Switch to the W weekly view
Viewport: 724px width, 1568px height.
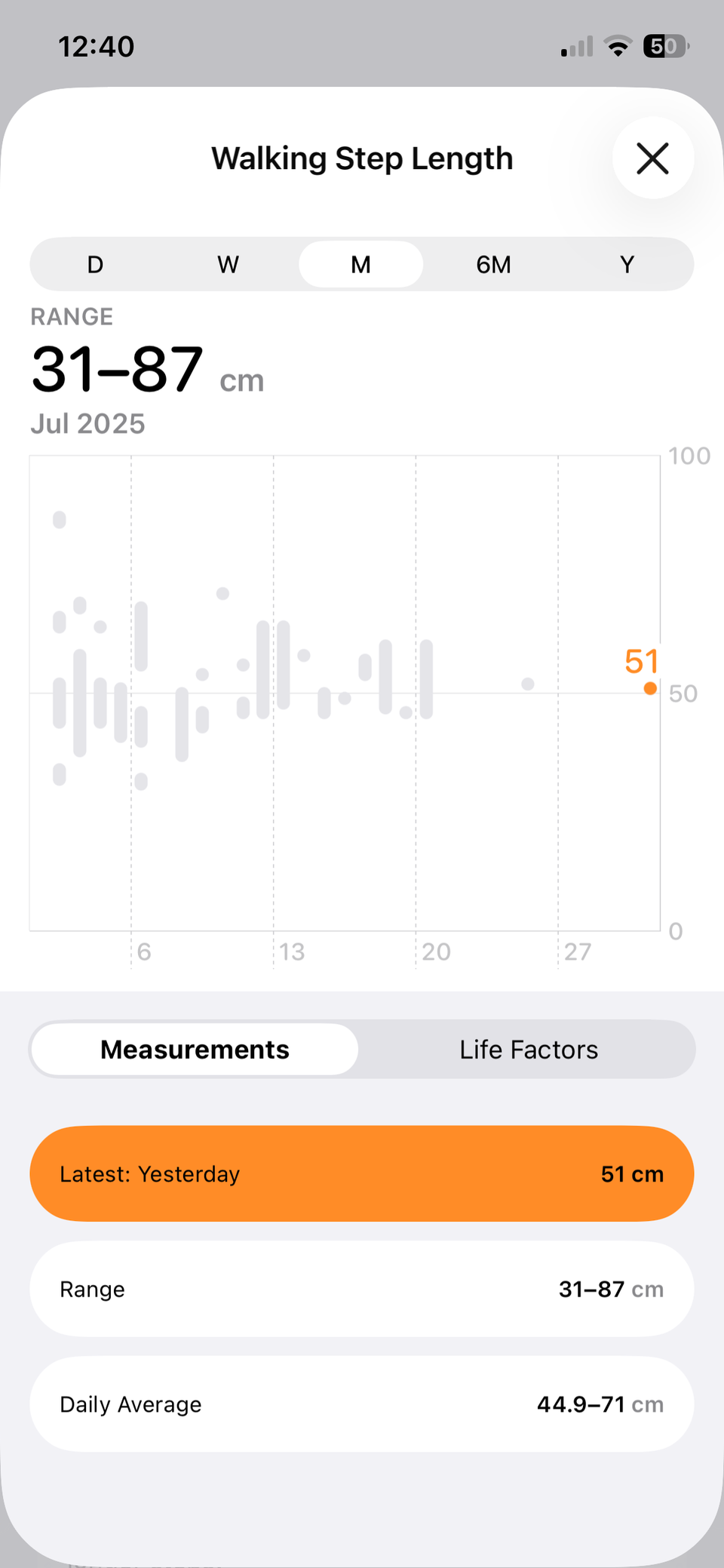pyautogui.click(x=227, y=265)
